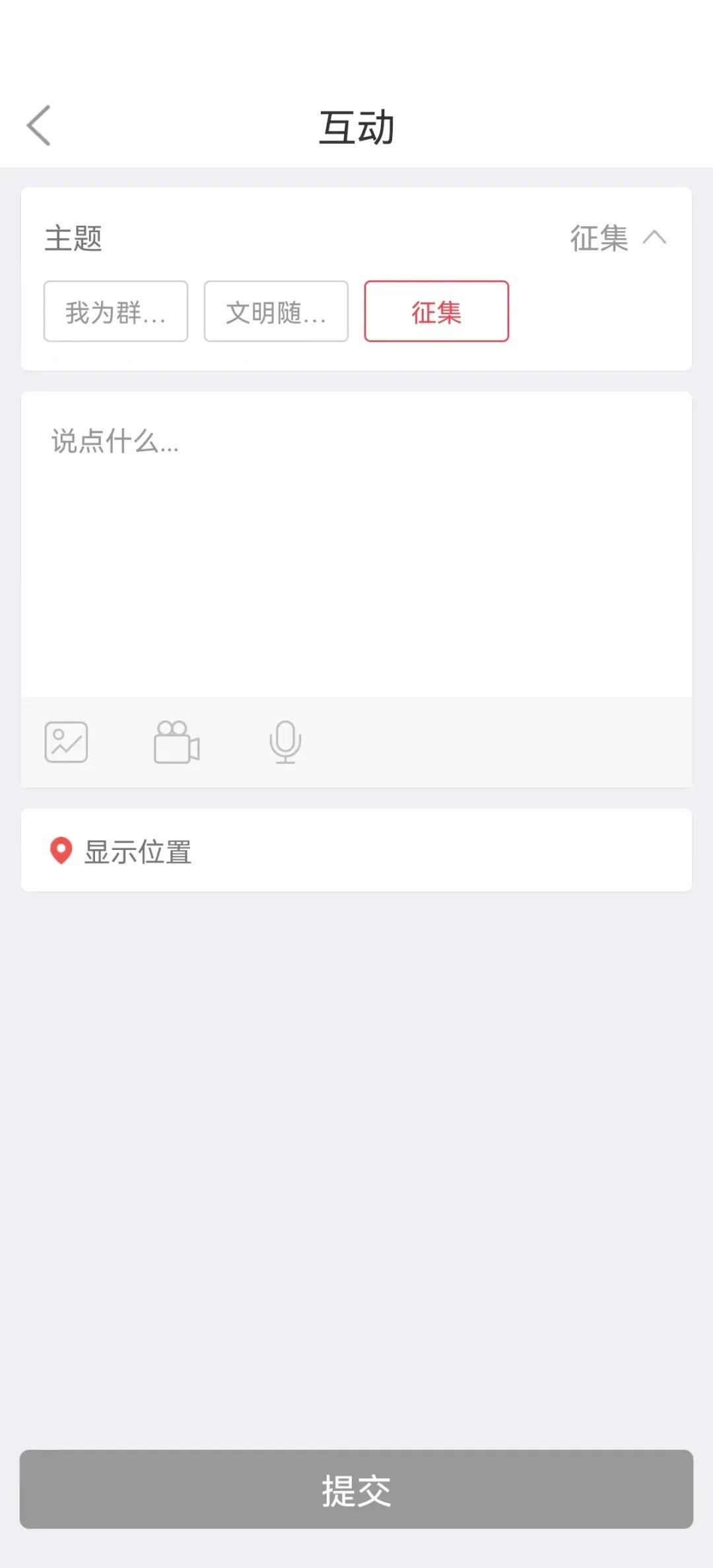
Task: Focus the 说点什么 text field
Action: click(x=356, y=544)
